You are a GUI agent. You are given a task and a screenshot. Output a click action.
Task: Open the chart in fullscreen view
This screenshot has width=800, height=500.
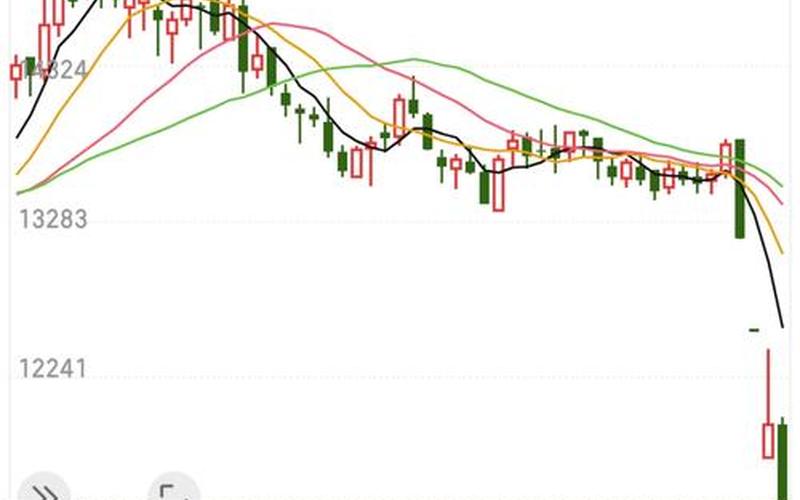(173, 492)
